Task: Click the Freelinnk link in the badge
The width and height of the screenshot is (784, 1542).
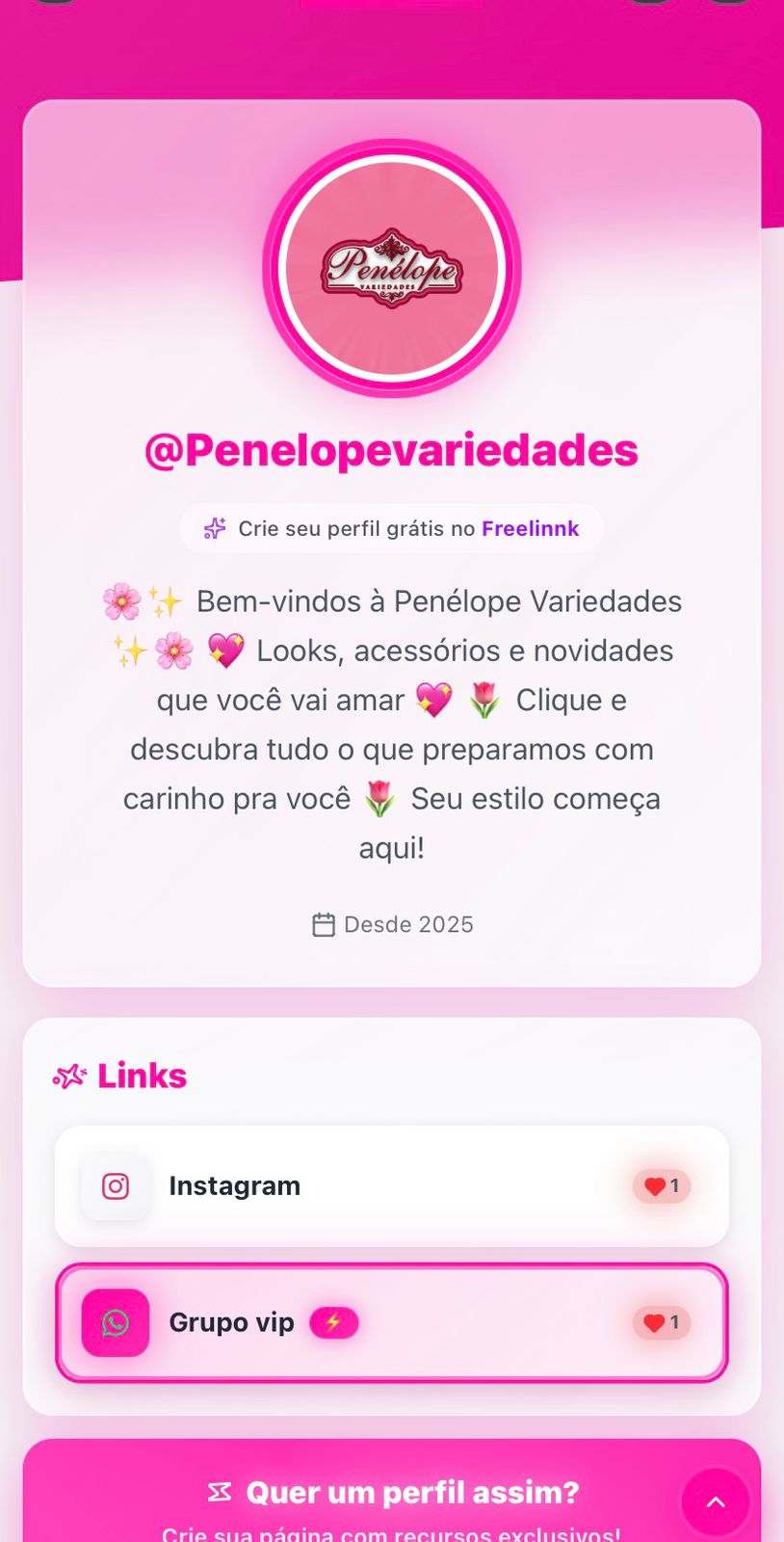Action: [530, 528]
